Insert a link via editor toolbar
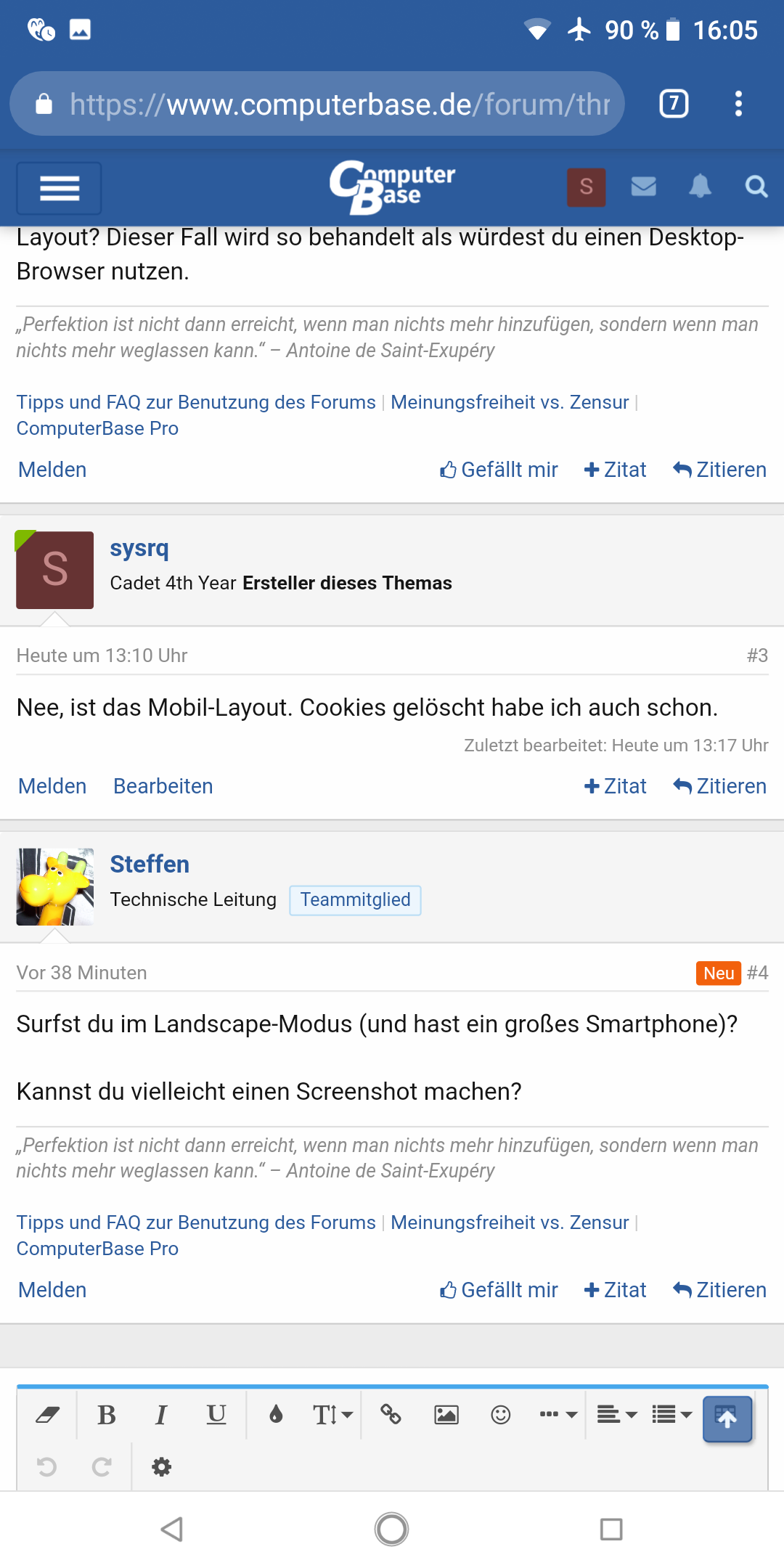The width and height of the screenshot is (784, 1568). point(391,1415)
